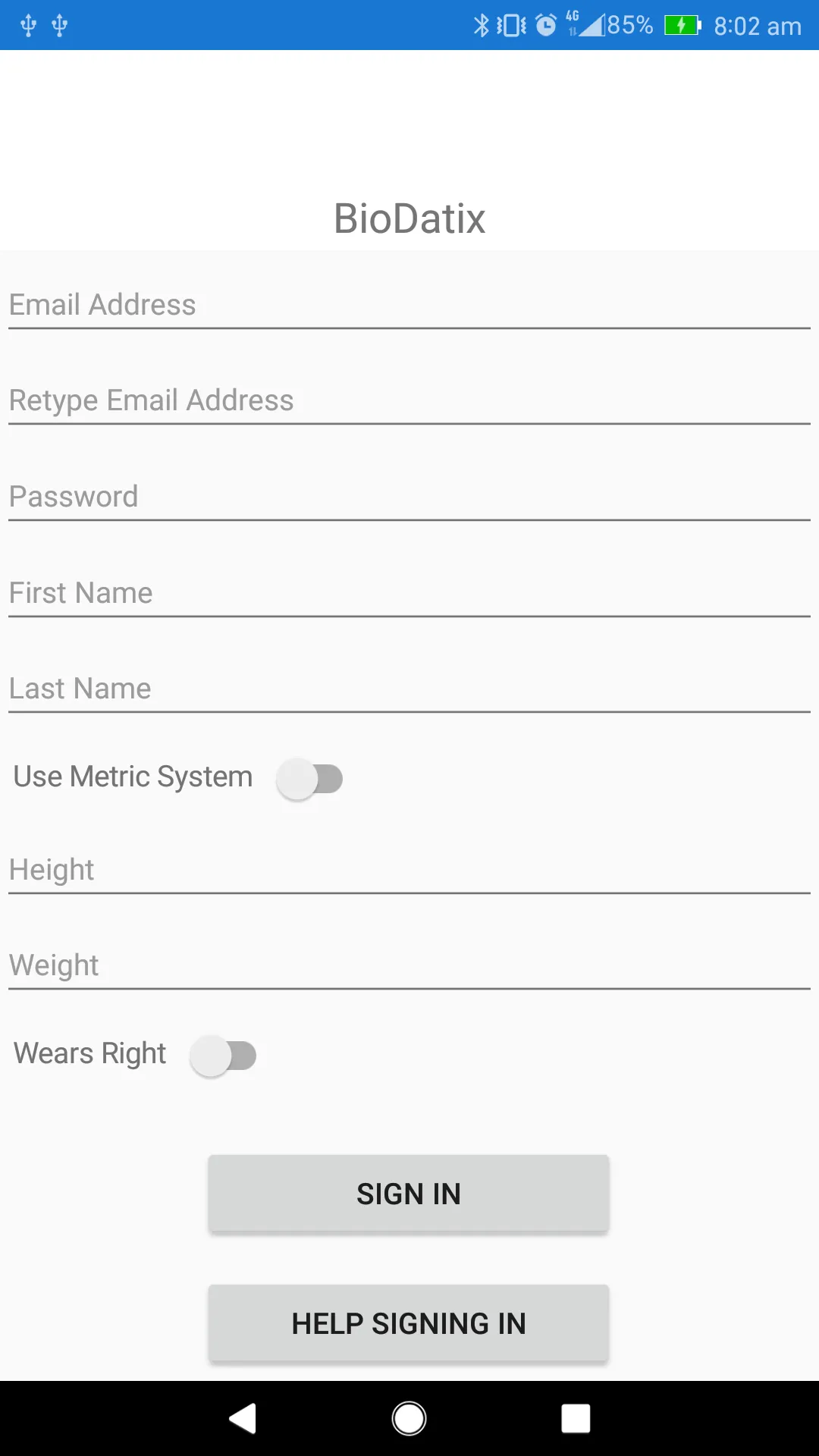Toggle the Wears Right switch
The height and width of the screenshot is (1456, 819).
223,1056
